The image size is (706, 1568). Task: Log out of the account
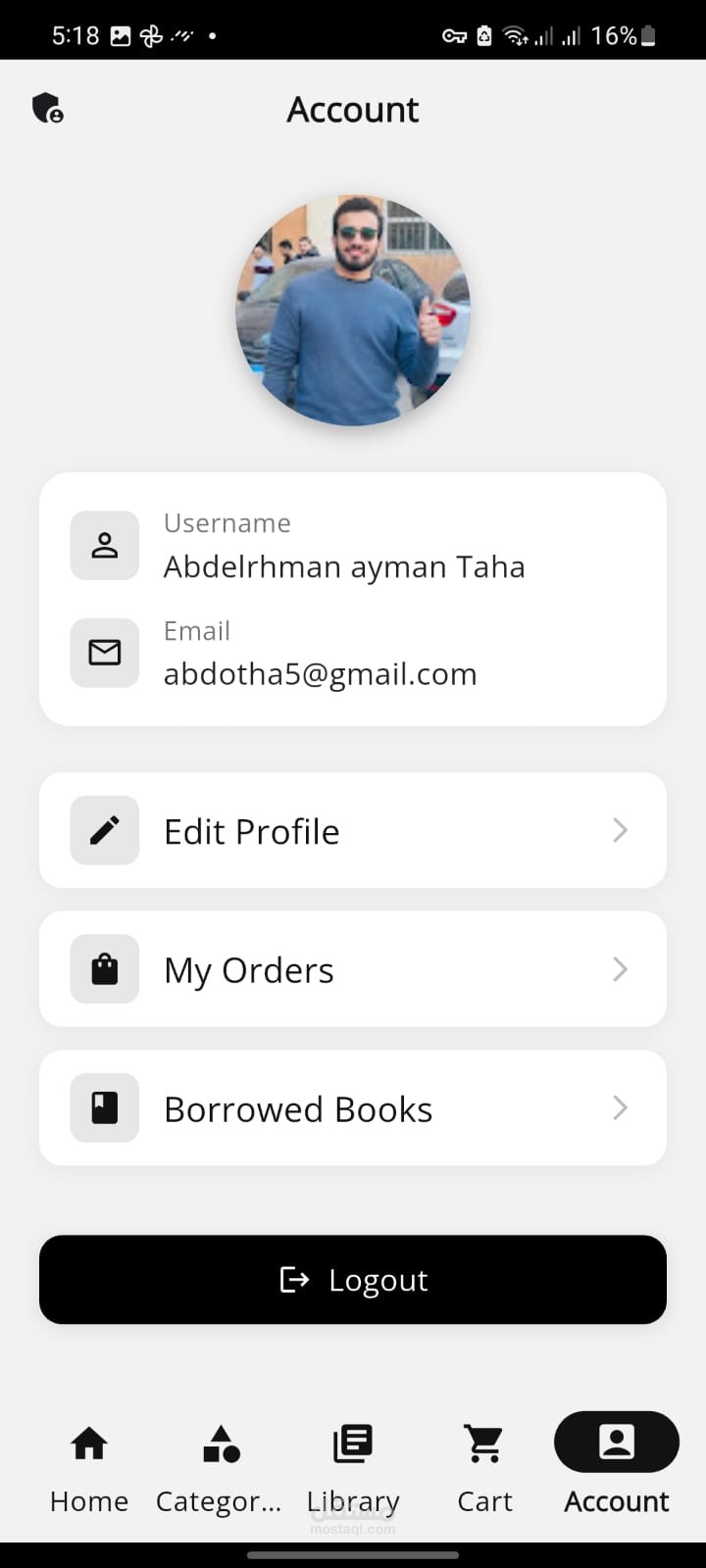point(353,1280)
